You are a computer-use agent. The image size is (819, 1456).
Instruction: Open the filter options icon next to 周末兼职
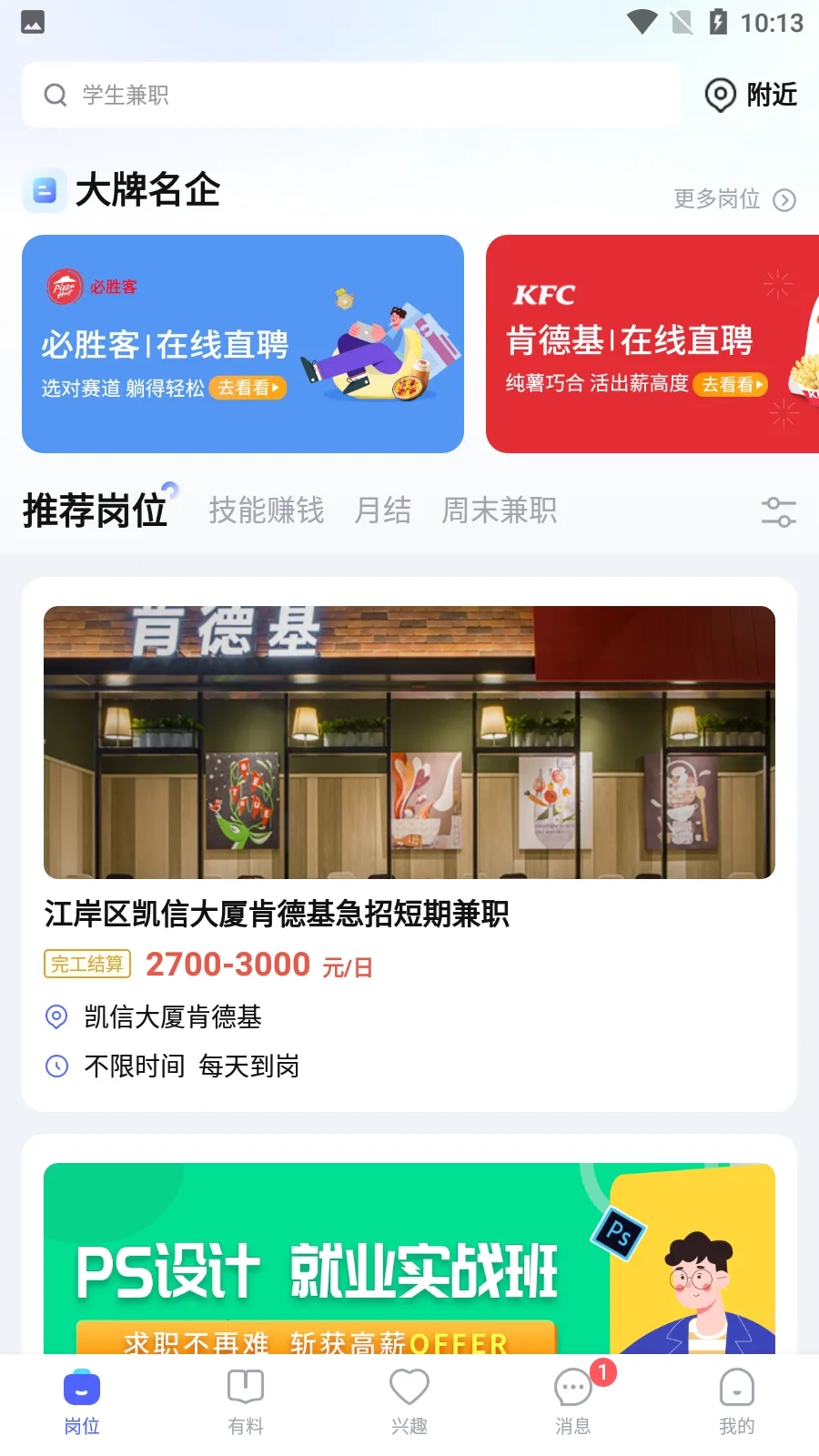coord(778,512)
